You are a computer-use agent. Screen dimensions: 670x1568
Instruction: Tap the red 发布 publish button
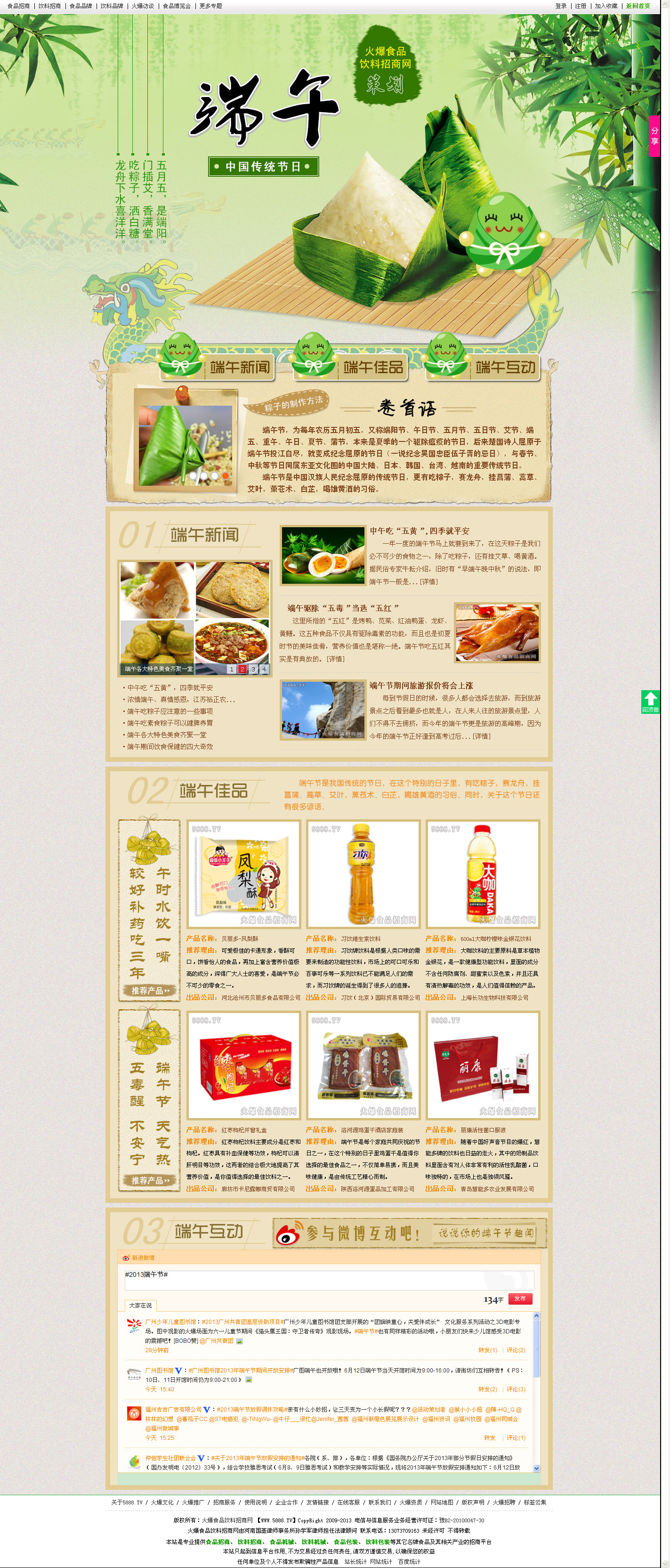pos(520,1298)
